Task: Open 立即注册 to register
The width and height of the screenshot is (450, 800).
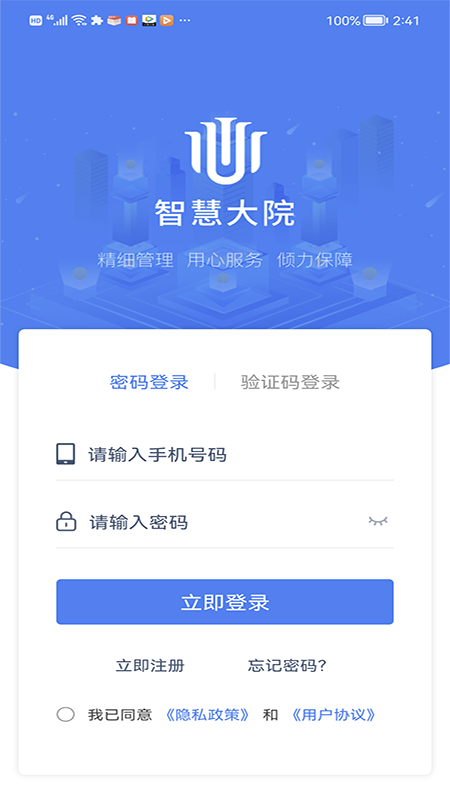Action: [x=150, y=666]
